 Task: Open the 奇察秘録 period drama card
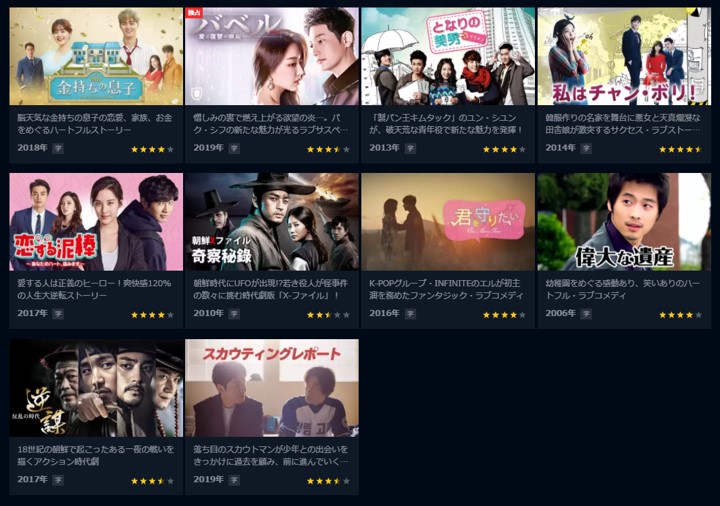(271, 222)
